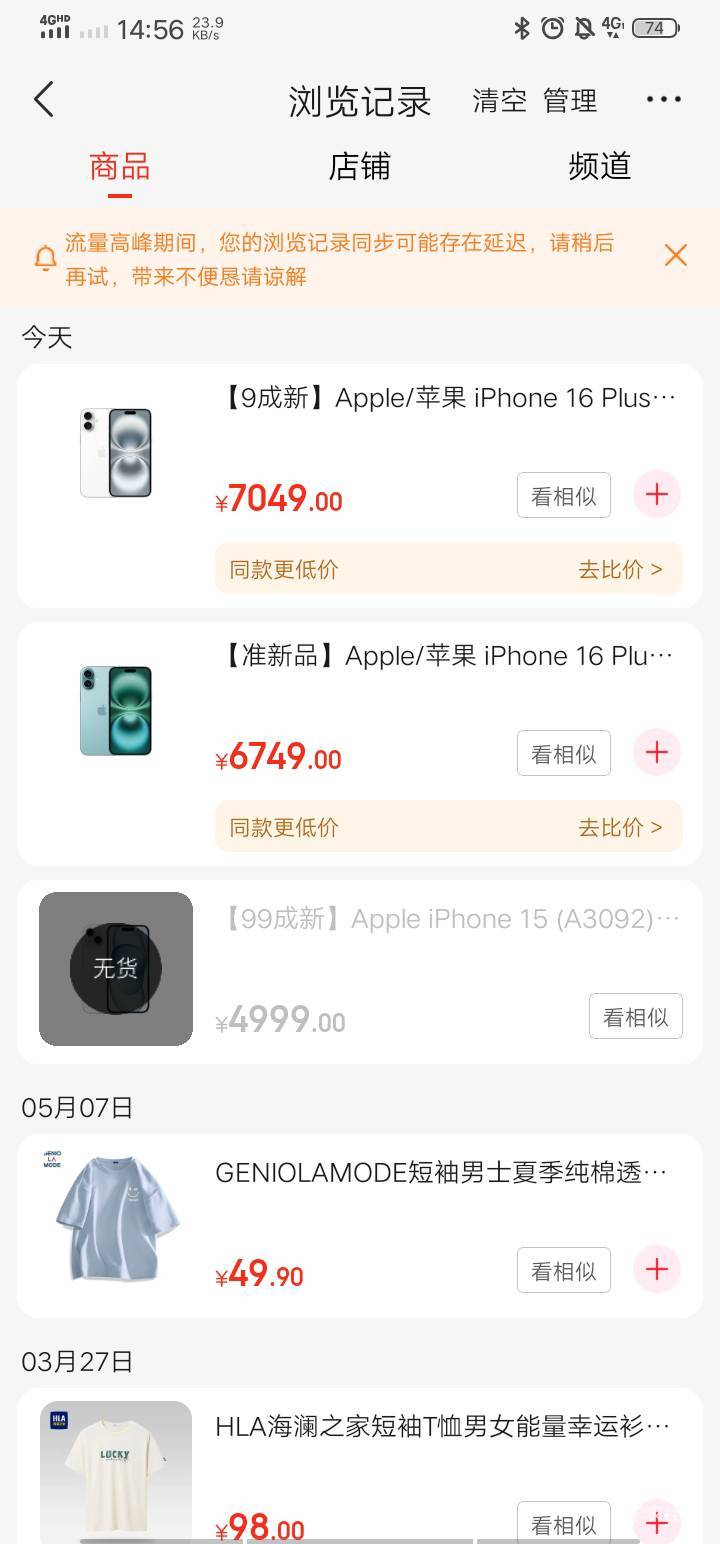Switch to the 频道 tab
Image resolution: width=720 pixels, height=1544 pixels.
pos(599,166)
